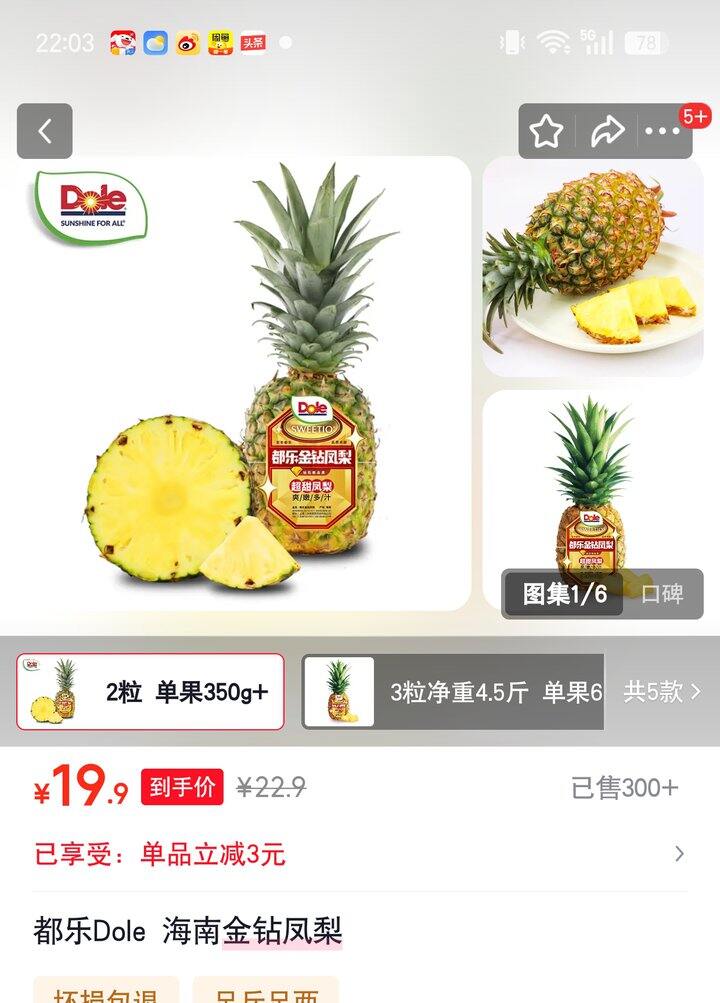The height and width of the screenshot is (1003, 720).
Task: Switch to the 口碑 reviews tab
Action: tap(663, 593)
